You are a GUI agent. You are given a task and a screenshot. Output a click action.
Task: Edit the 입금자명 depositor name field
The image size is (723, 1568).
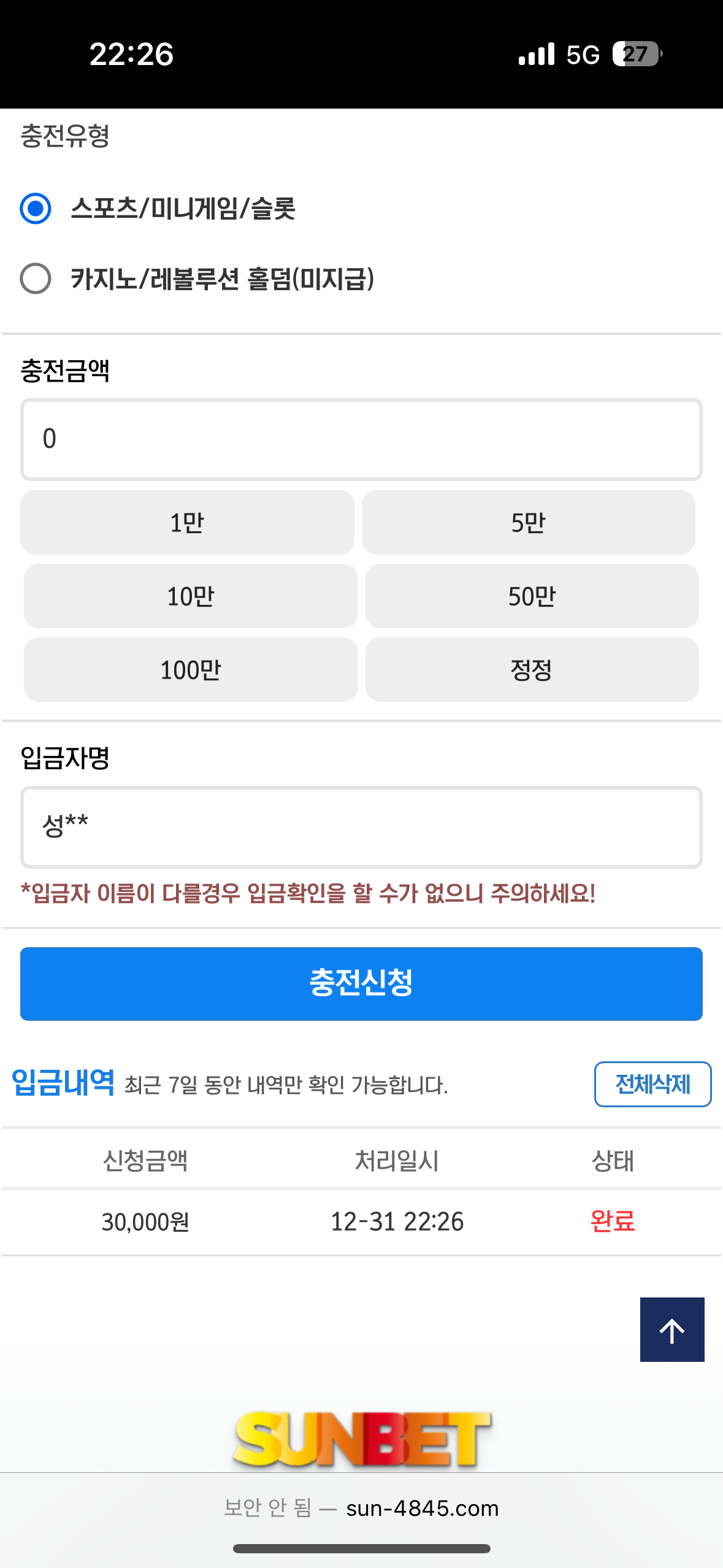coord(361,827)
